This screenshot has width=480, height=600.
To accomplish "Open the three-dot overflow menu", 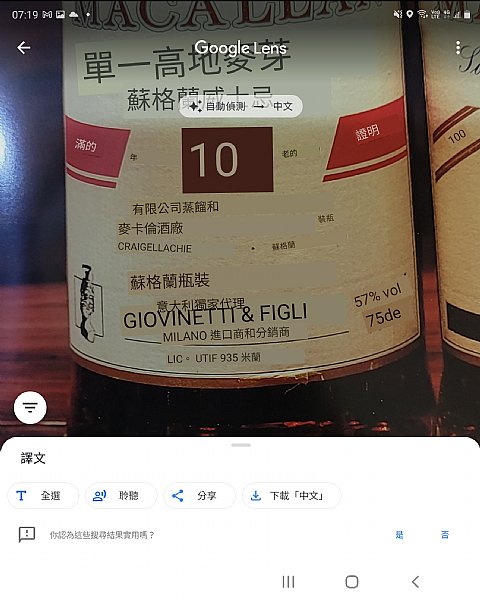I will [x=458, y=48].
